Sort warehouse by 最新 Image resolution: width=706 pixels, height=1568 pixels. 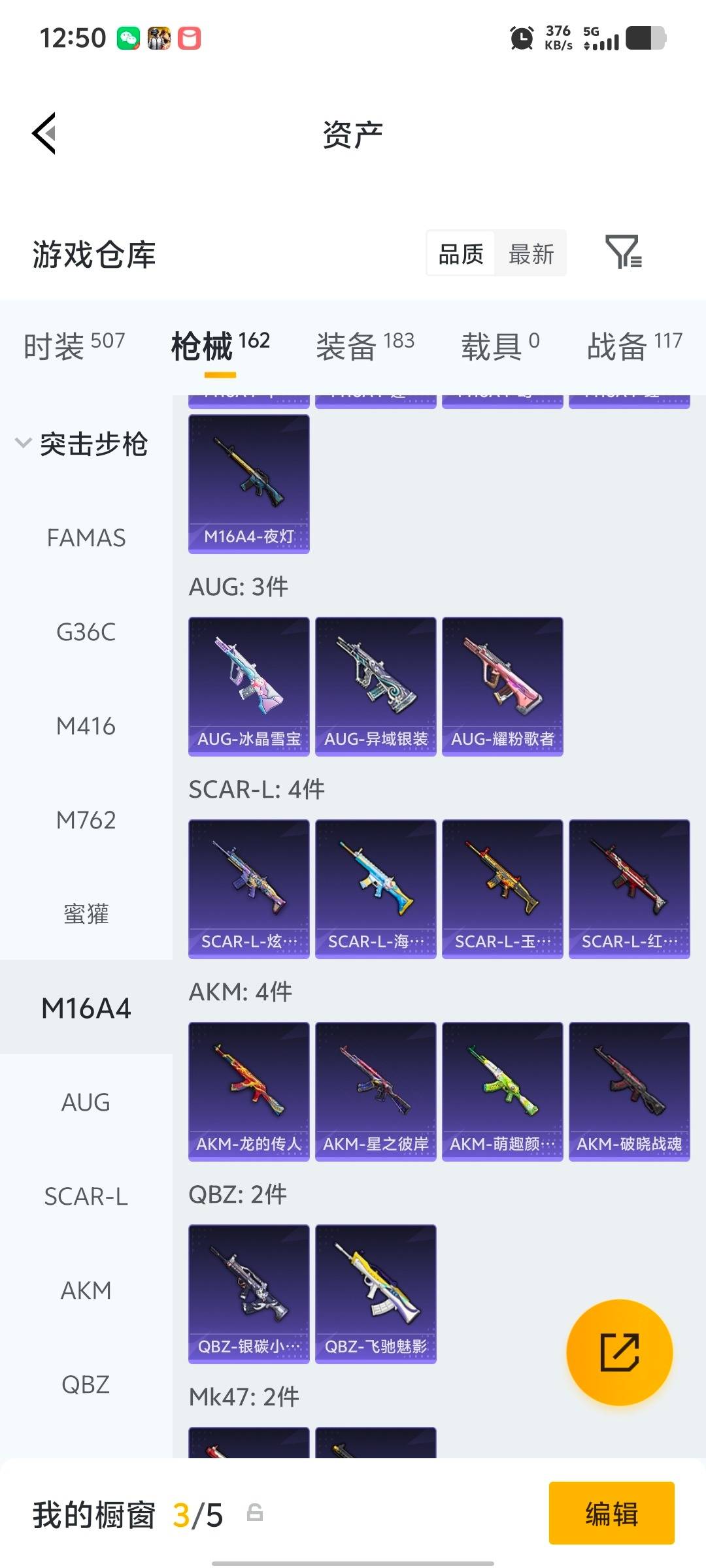click(531, 253)
